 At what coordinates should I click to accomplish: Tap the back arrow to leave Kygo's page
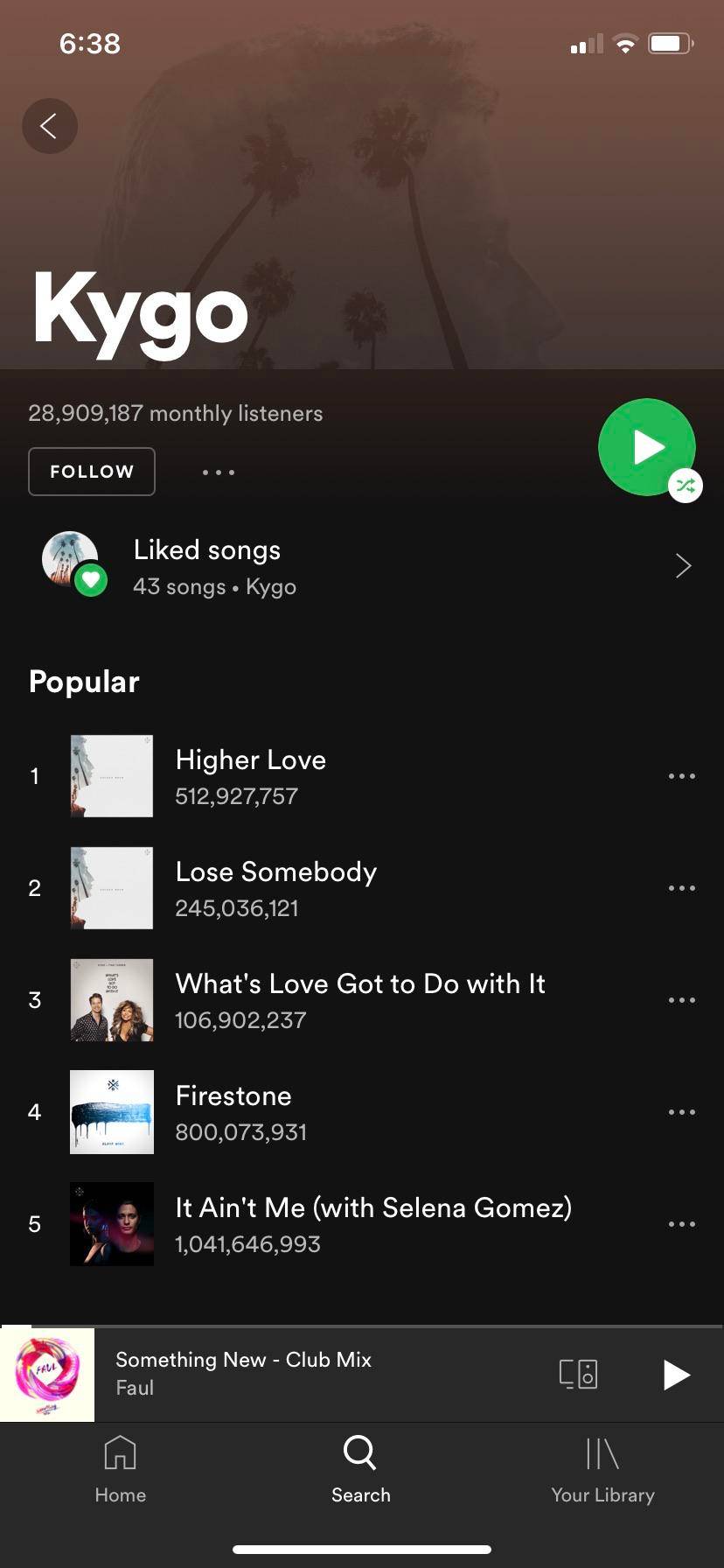click(x=49, y=125)
